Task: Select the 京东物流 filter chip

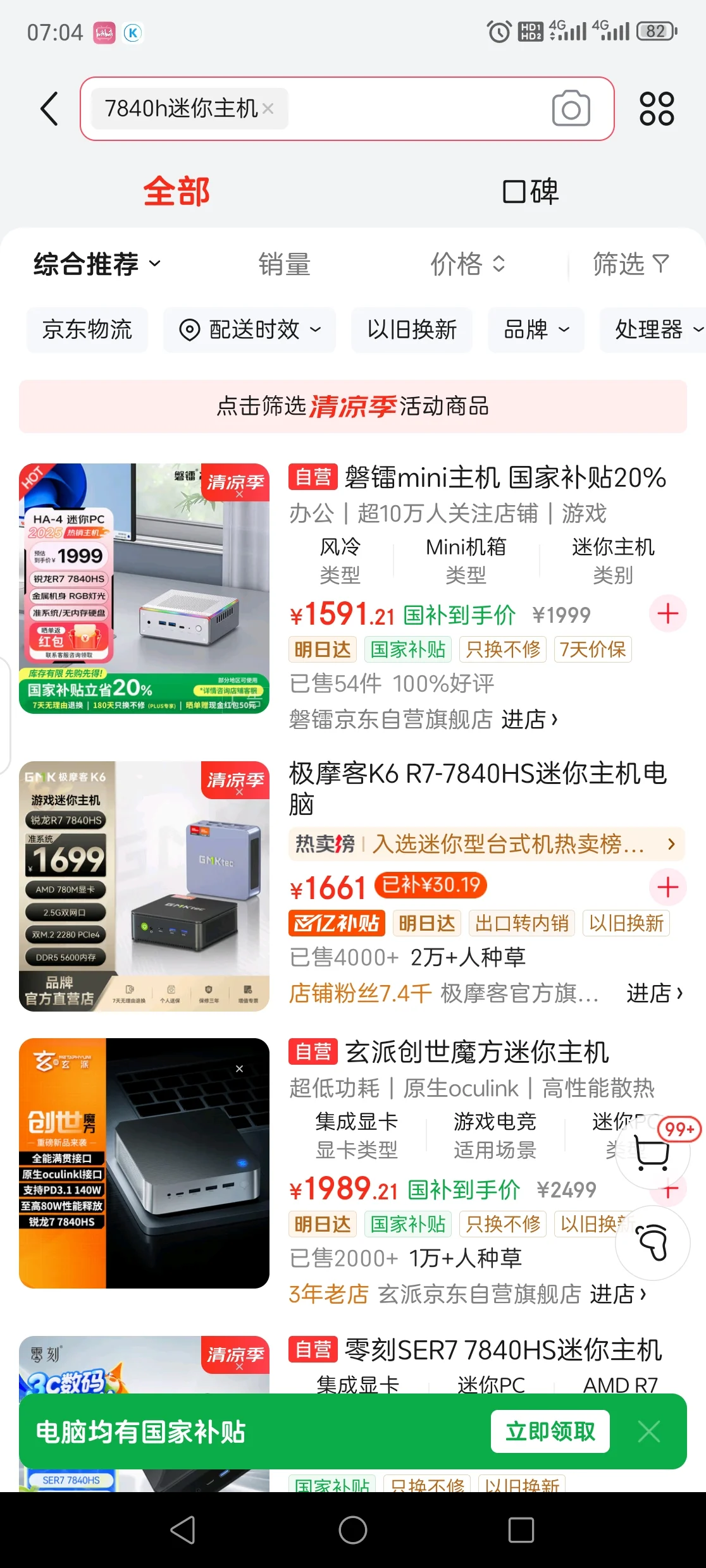Action: click(87, 329)
